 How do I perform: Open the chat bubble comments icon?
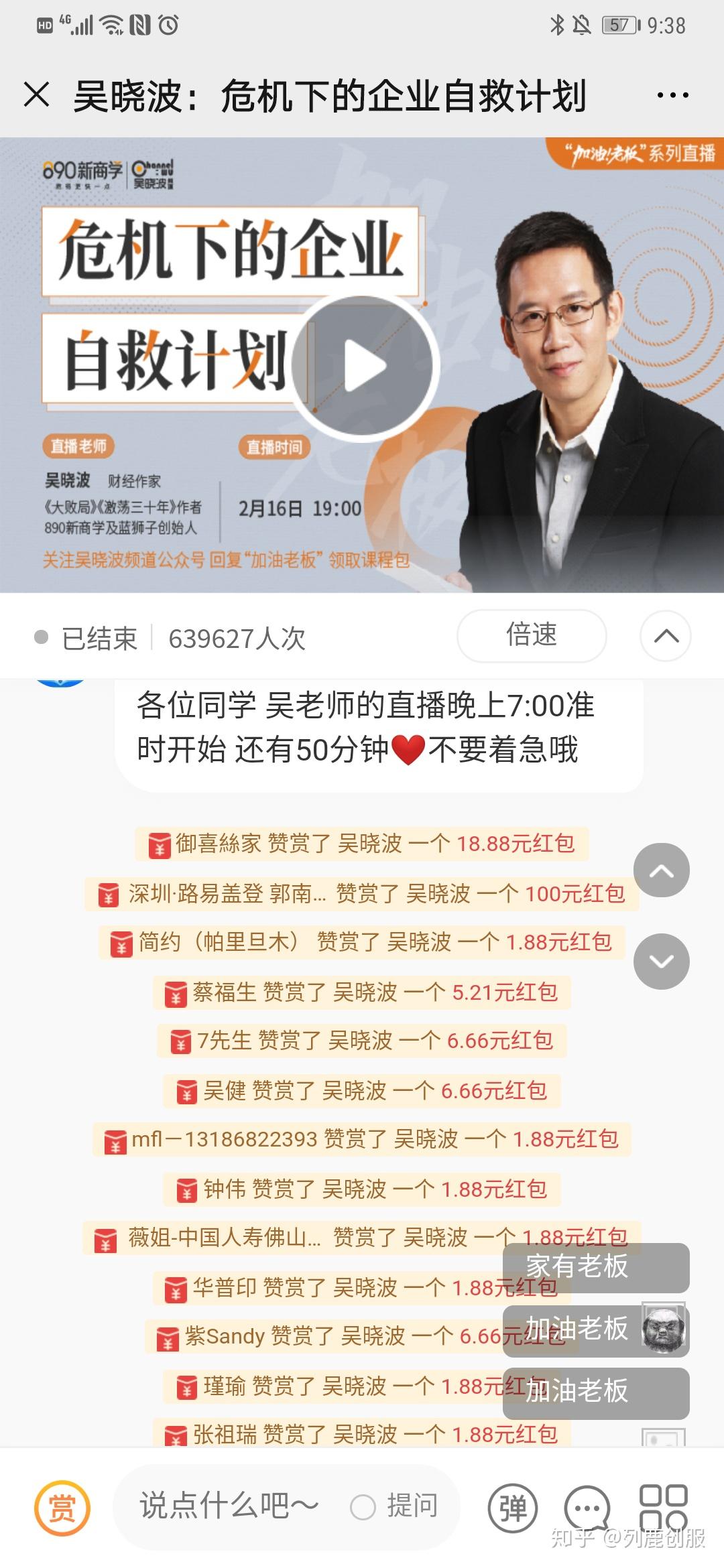coord(587,1508)
